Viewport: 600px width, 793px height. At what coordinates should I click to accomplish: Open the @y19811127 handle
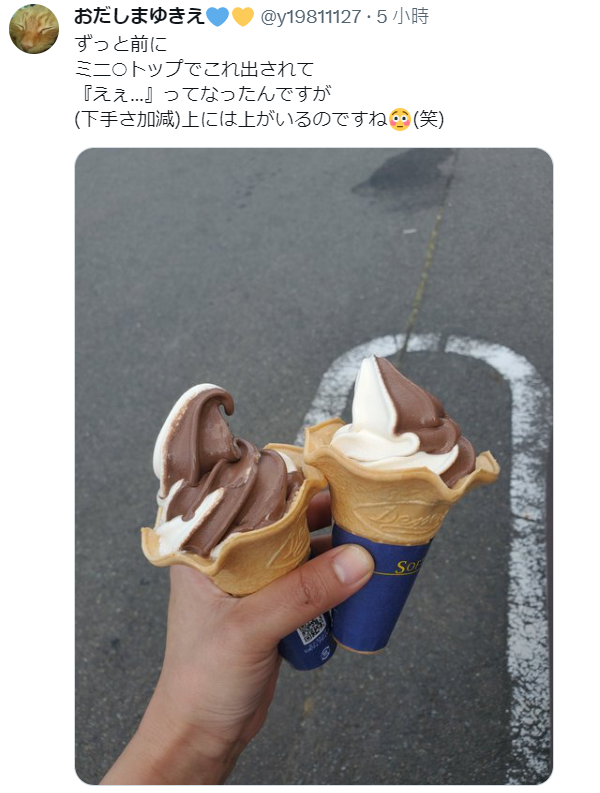[x=311, y=18]
